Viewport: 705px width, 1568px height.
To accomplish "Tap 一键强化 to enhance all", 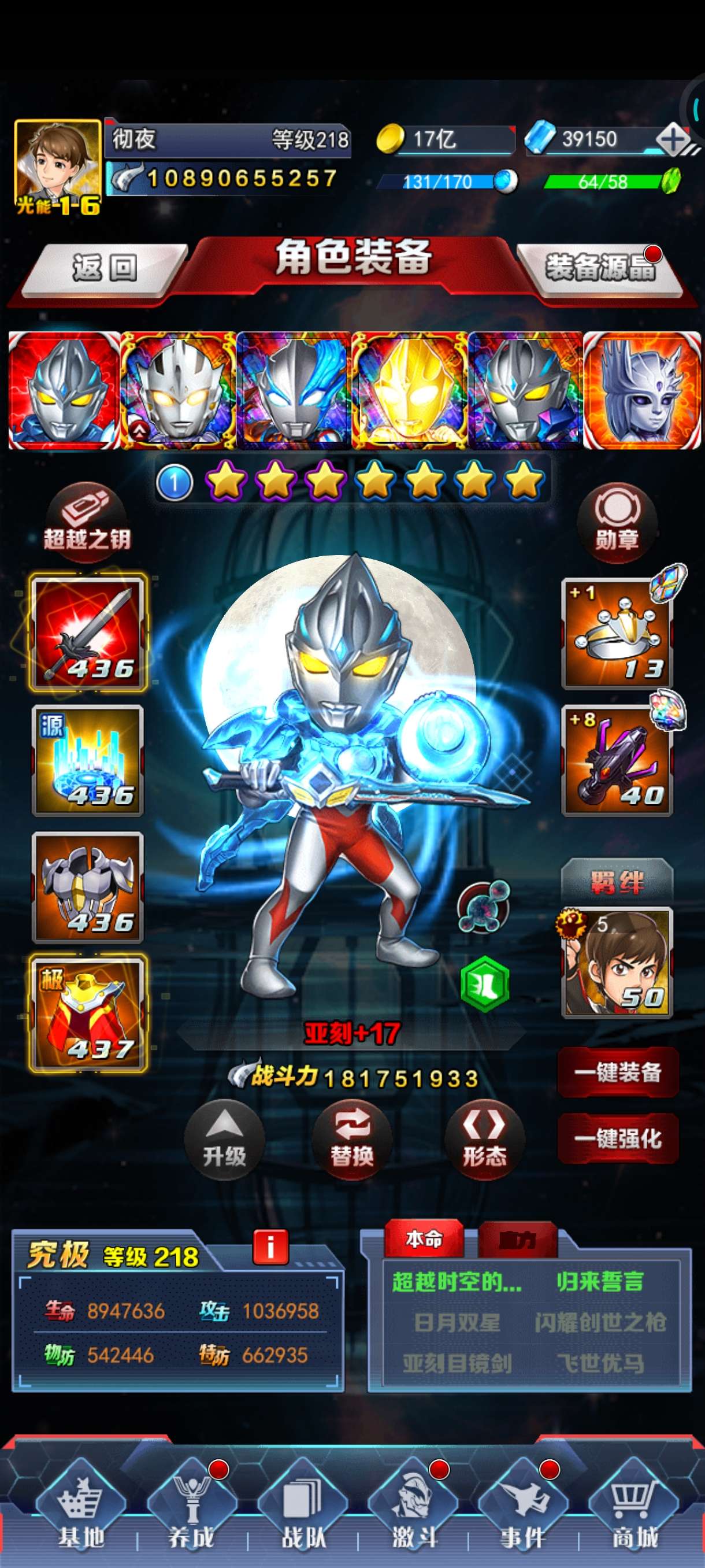I will (618, 1139).
